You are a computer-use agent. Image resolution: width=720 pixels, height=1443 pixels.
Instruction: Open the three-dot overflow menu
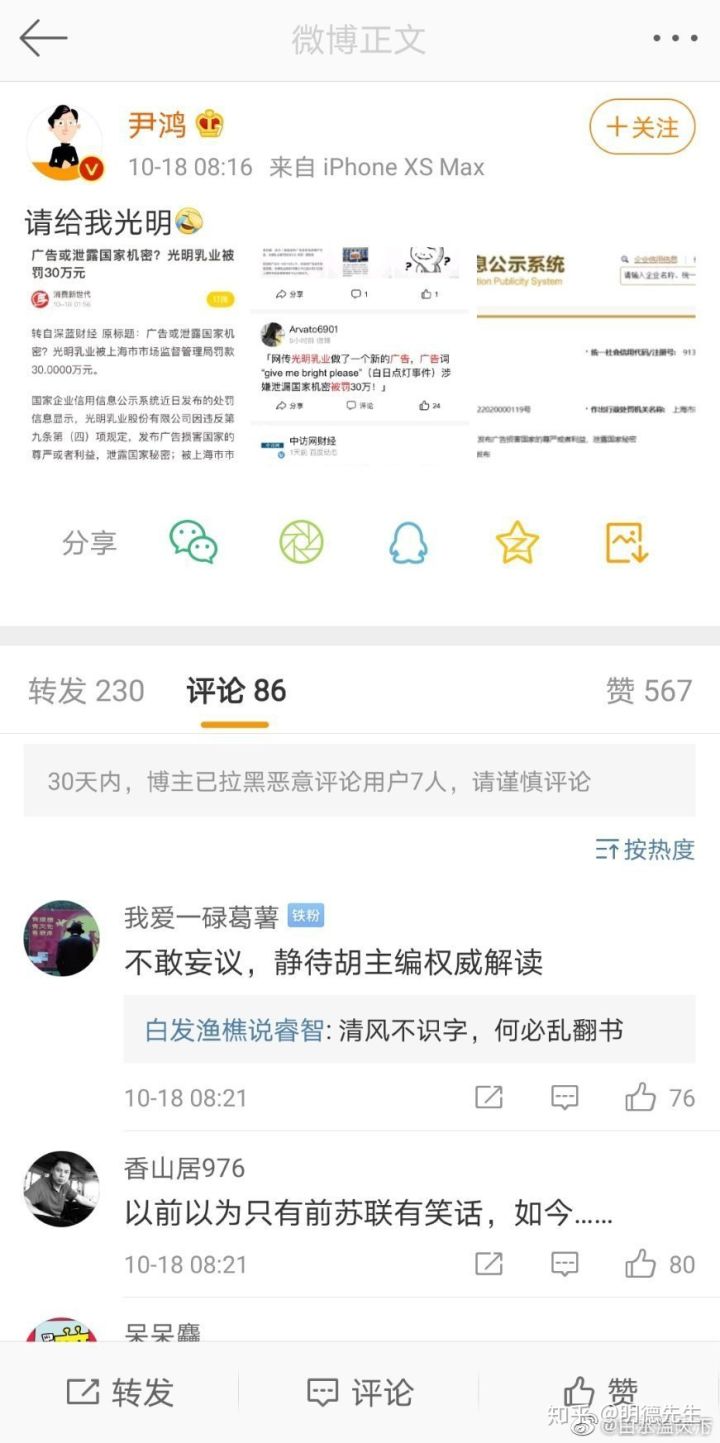675,38
